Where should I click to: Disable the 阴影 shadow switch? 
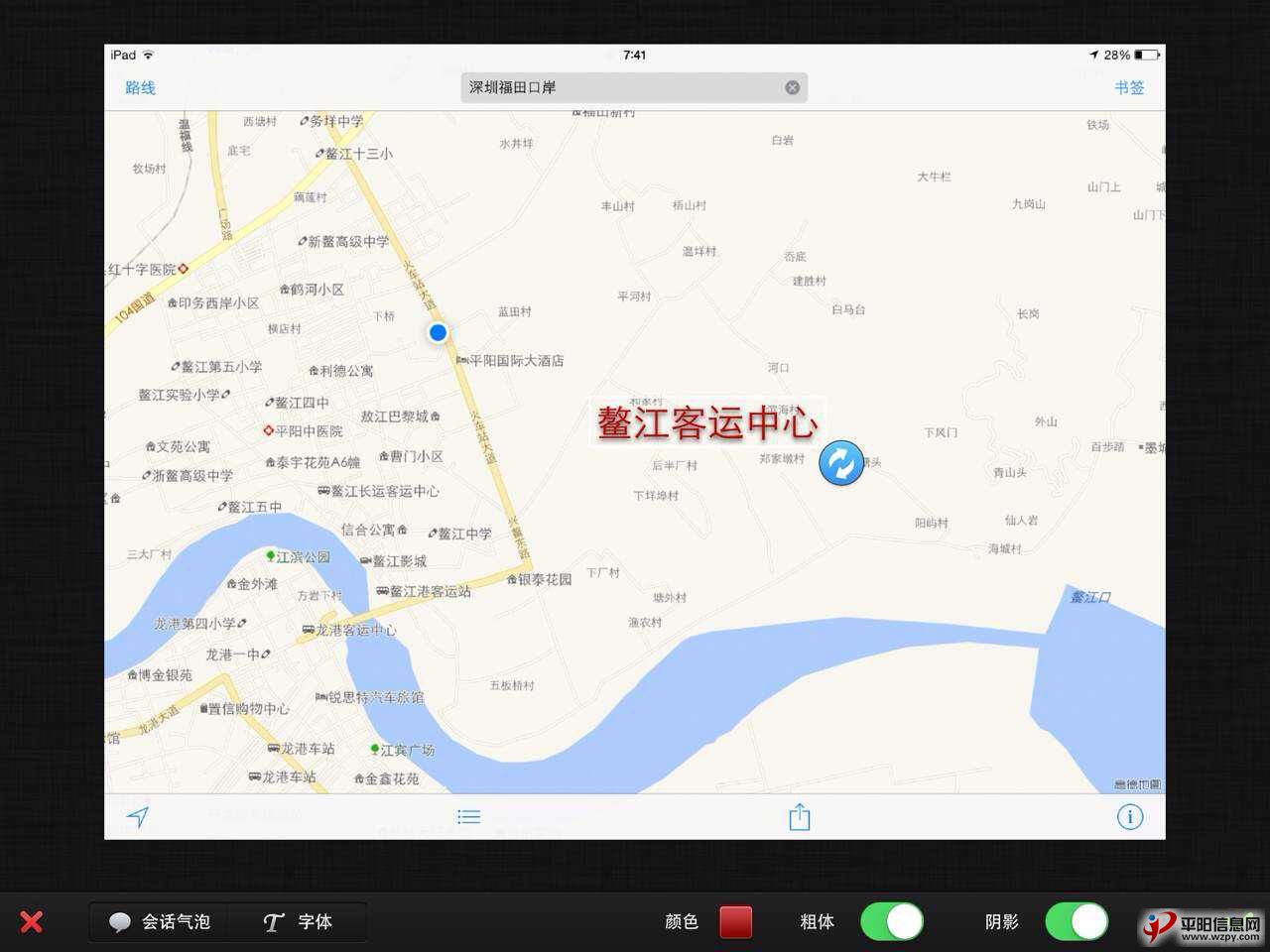click(x=1076, y=921)
